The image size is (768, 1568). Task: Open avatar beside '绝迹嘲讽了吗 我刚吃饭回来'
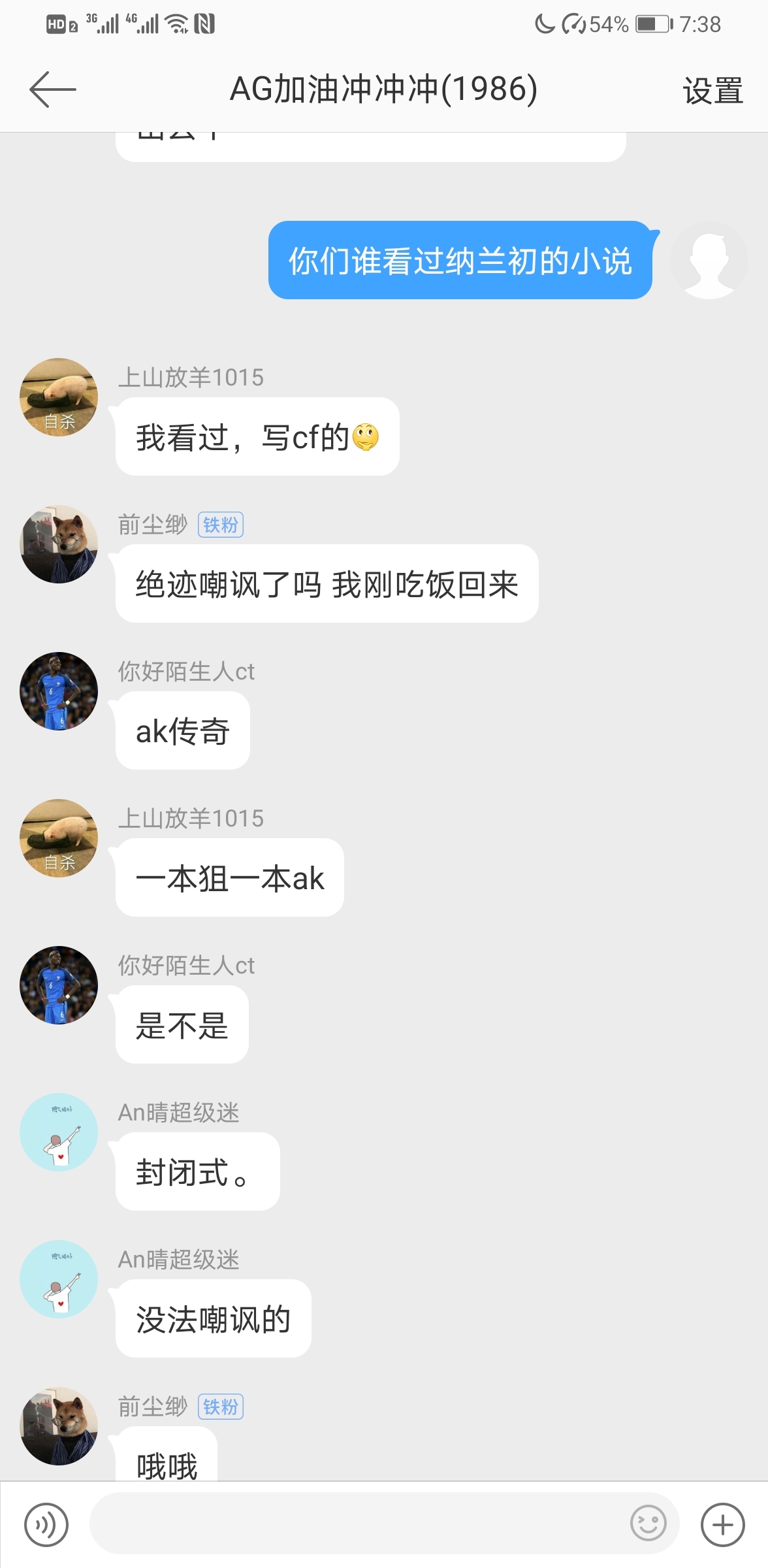[59, 544]
